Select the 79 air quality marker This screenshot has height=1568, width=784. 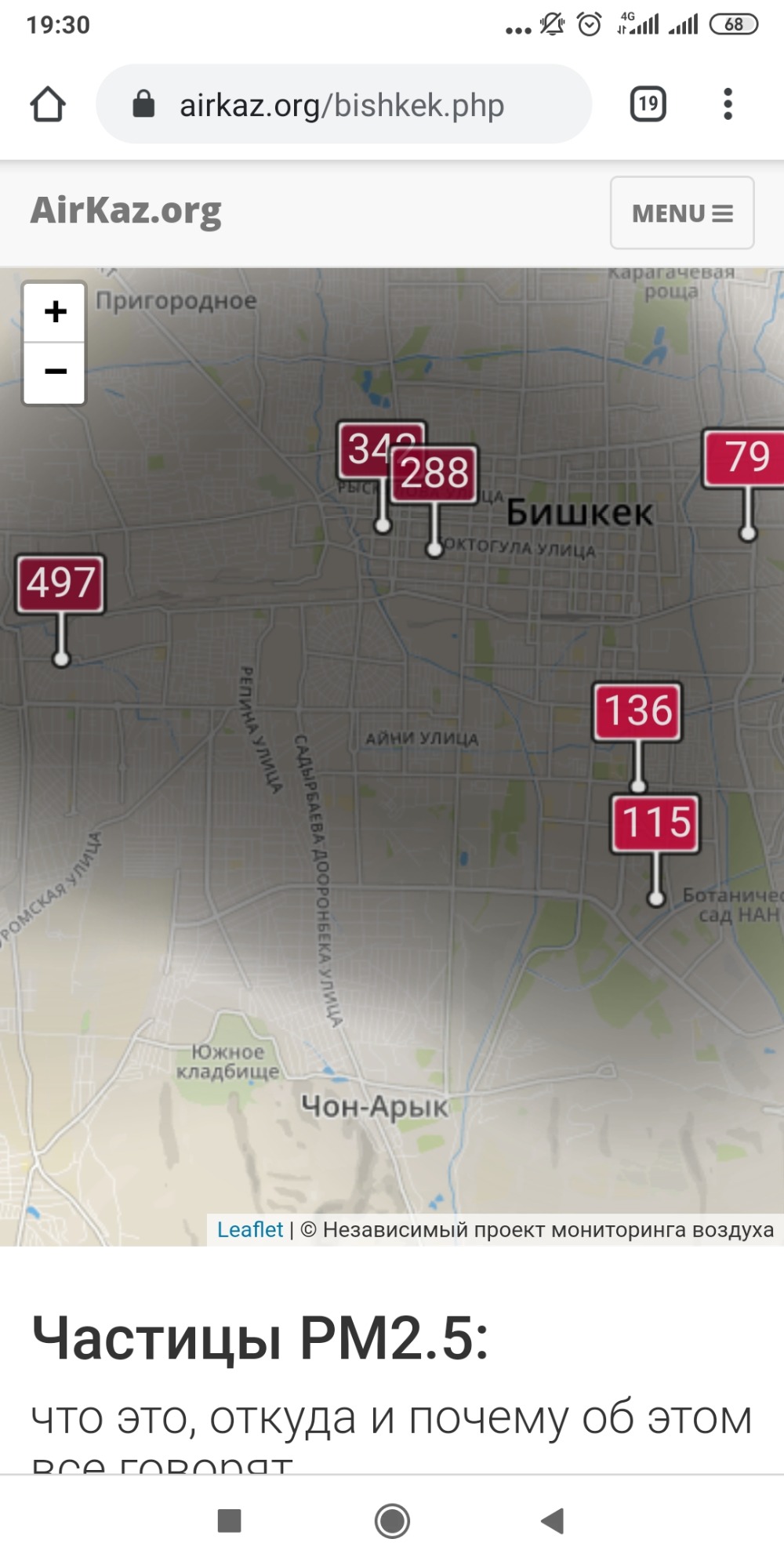pyautogui.click(x=746, y=457)
